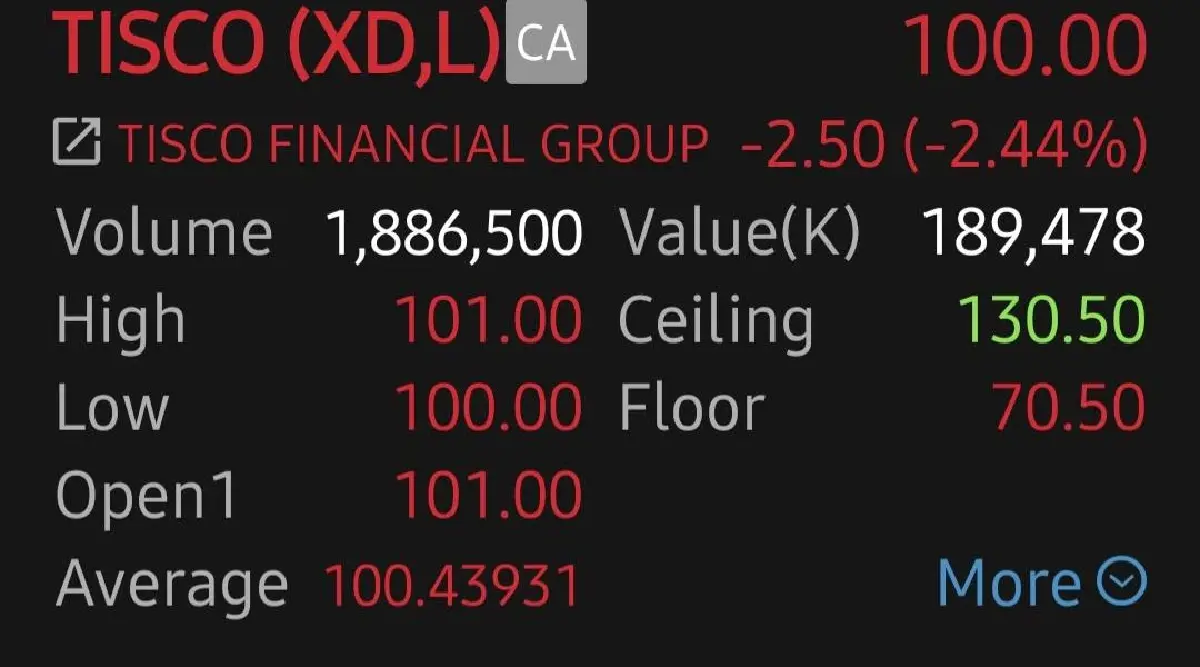Tap the CA corporate action badge
Screen dimensions: 1200x667
[x=546, y=44]
